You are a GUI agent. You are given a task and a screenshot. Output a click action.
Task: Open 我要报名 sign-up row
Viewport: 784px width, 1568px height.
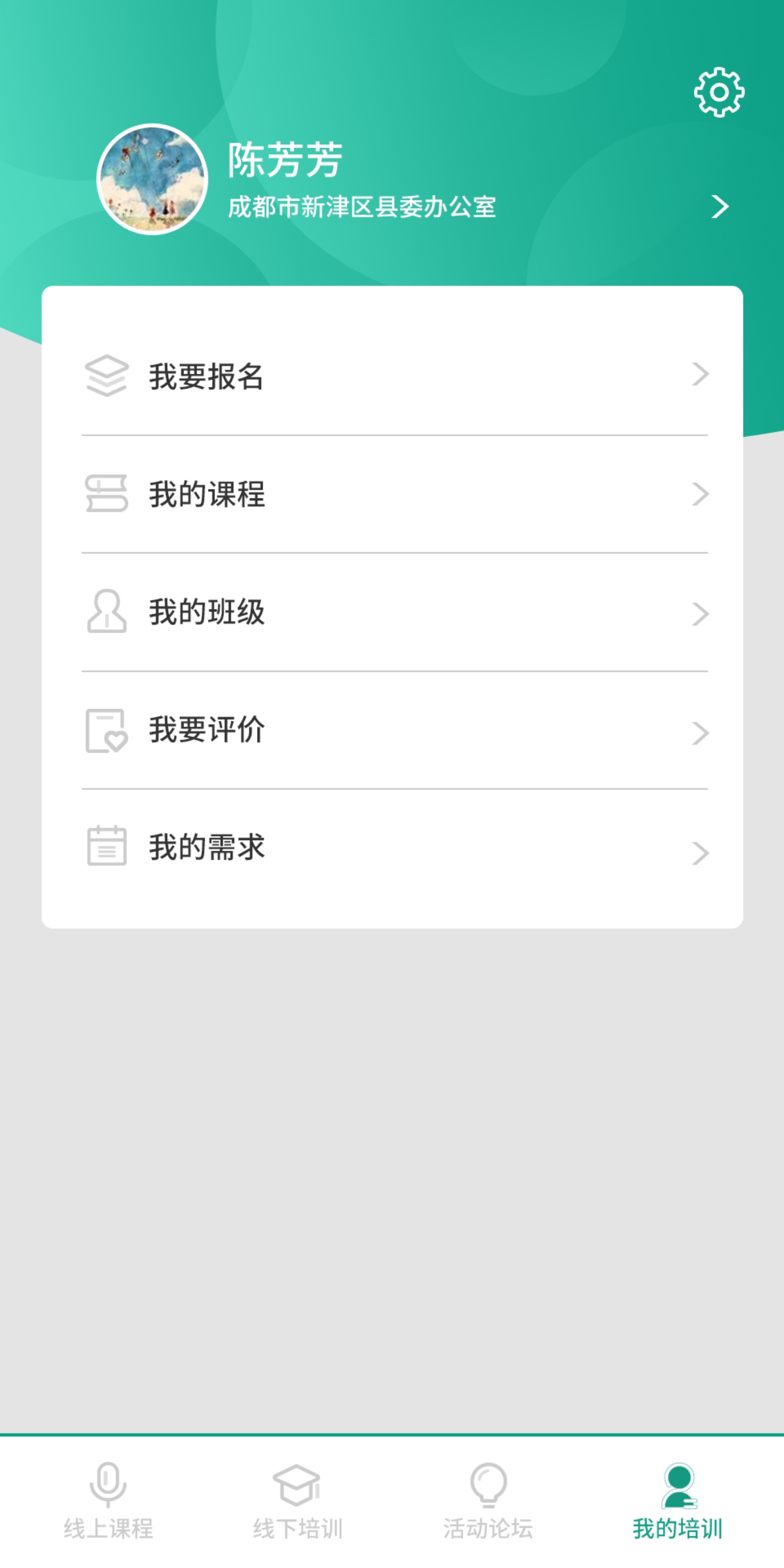[393, 376]
